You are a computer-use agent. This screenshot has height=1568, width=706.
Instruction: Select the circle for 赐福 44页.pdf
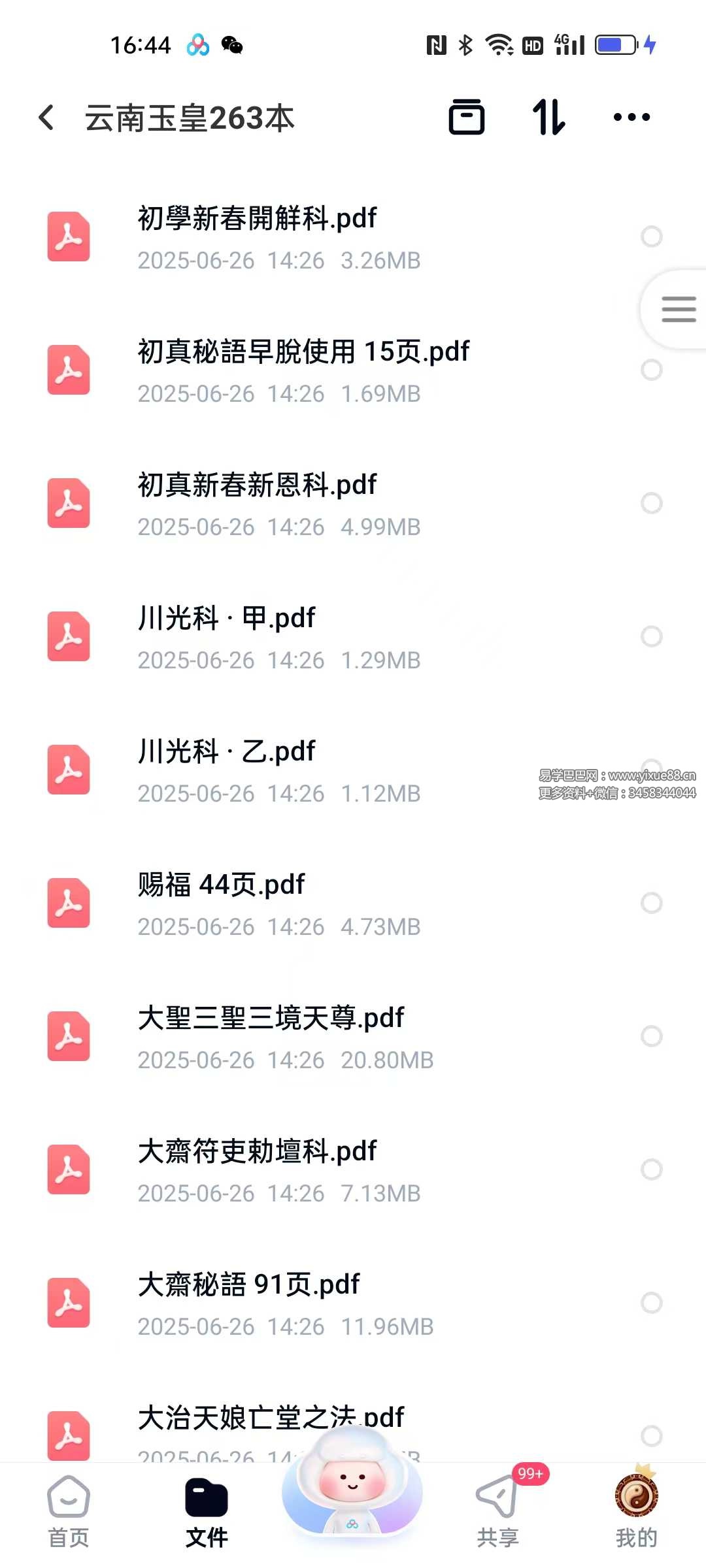(x=652, y=903)
